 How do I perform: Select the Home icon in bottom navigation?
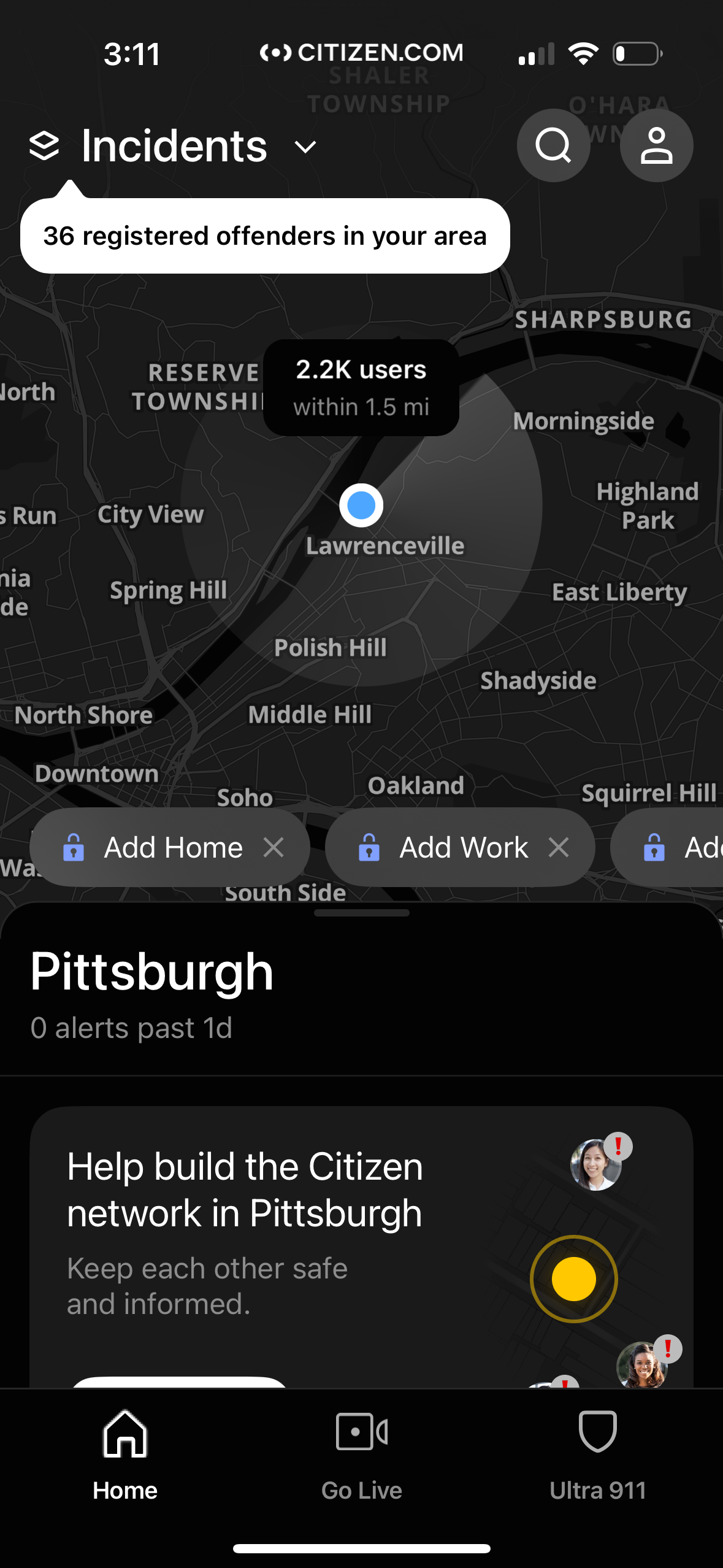click(x=124, y=1439)
